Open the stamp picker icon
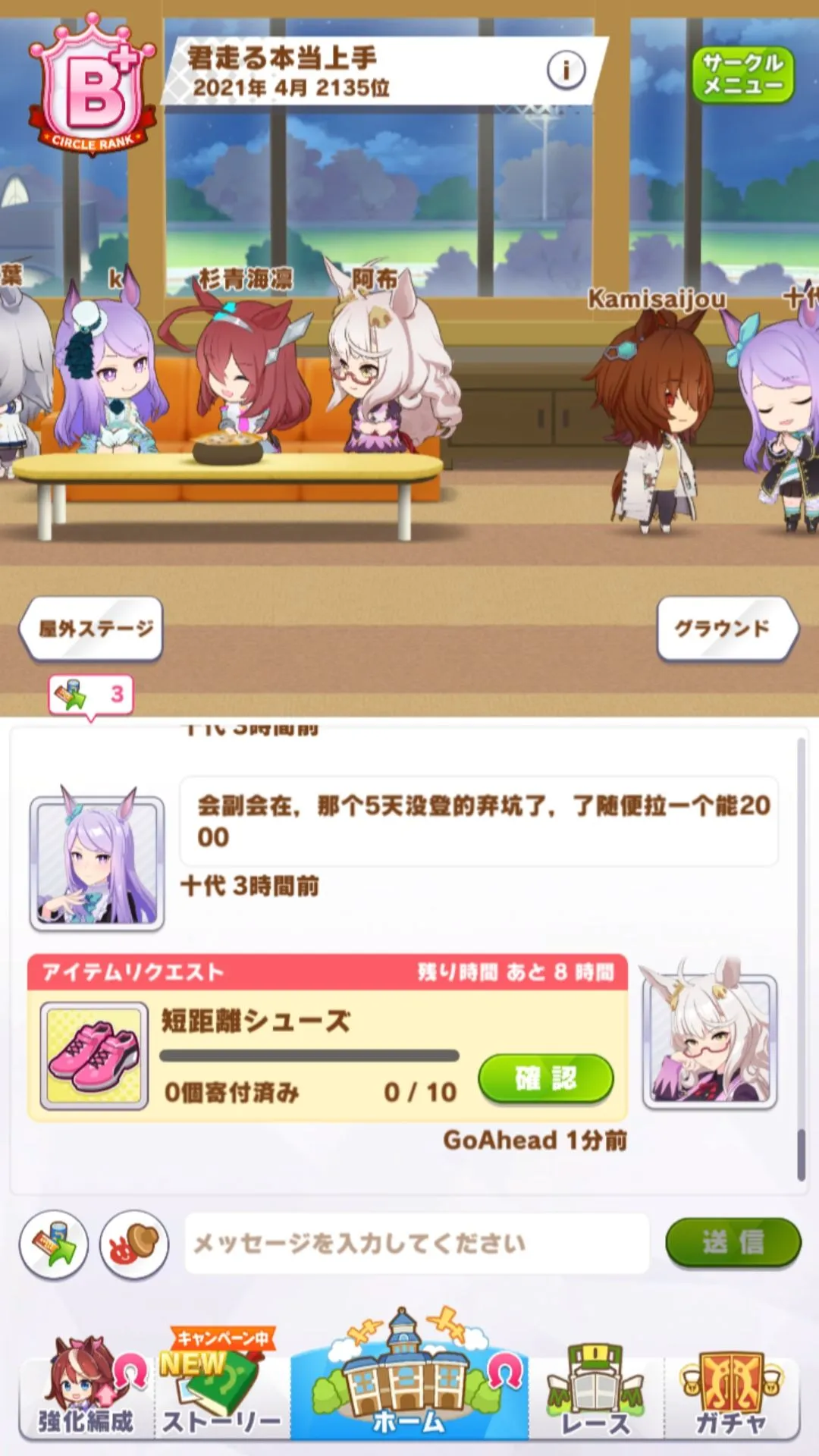 coord(134,1244)
